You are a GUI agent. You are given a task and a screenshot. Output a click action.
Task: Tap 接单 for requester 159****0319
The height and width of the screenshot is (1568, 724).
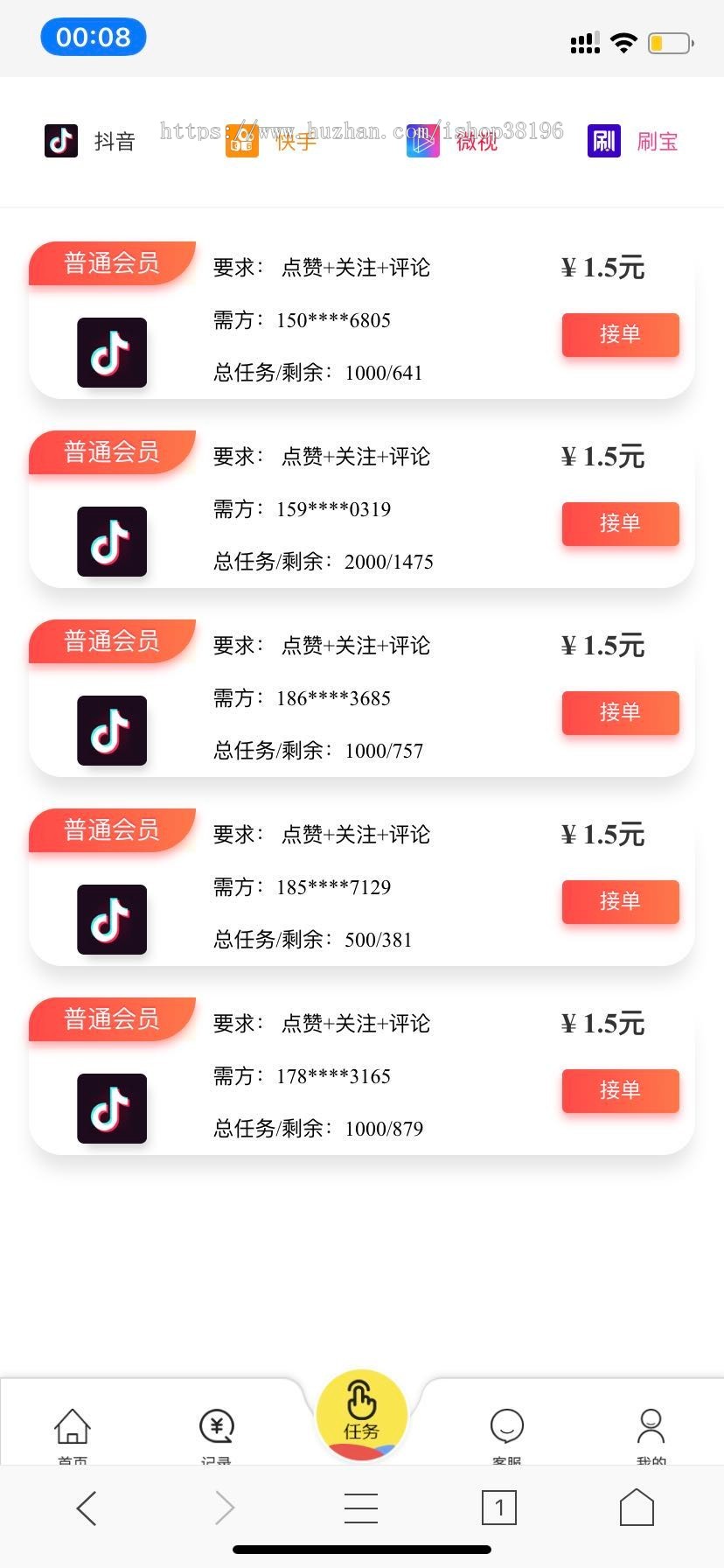pos(620,523)
